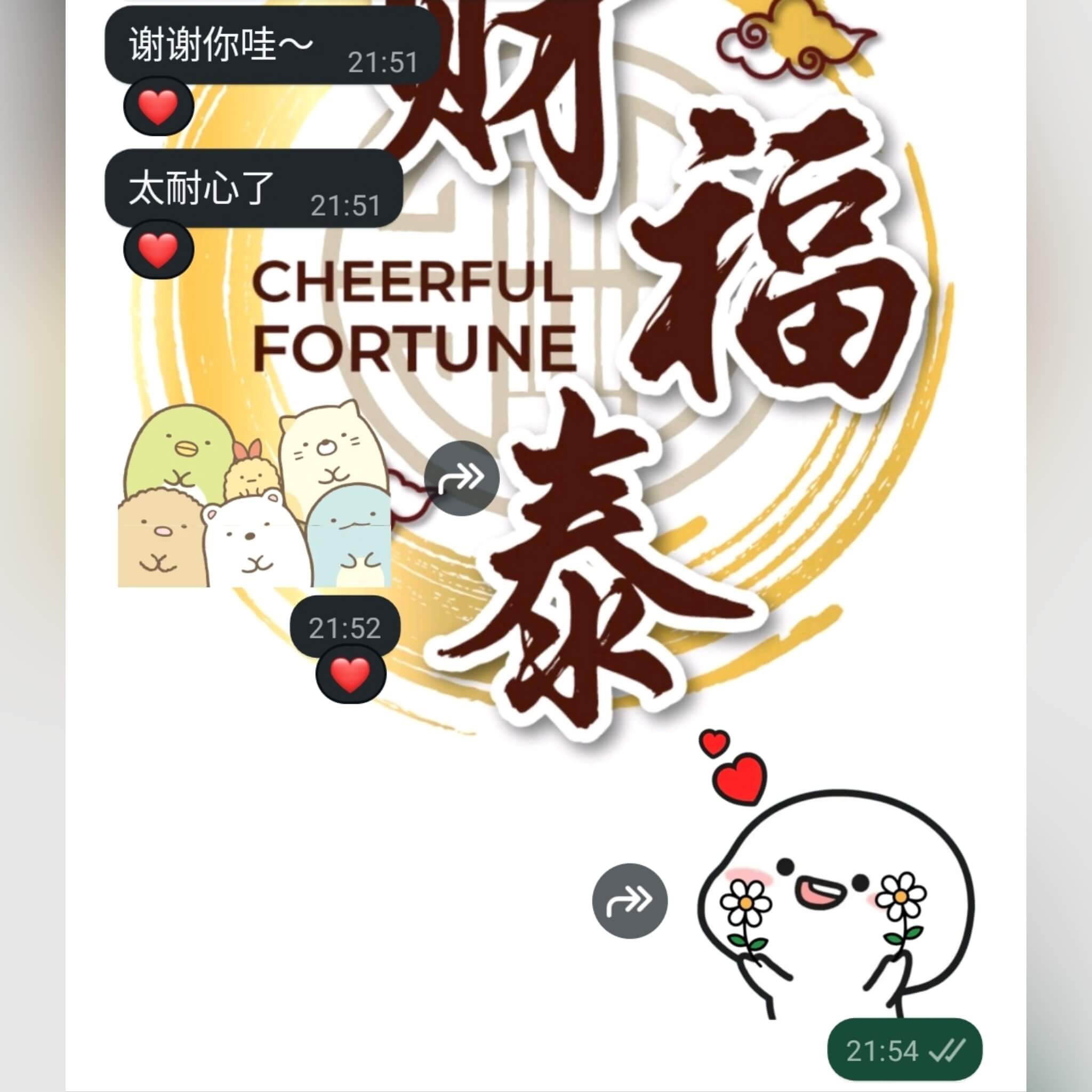View heart reaction under the 21:52 sticker

tap(350, 675)
